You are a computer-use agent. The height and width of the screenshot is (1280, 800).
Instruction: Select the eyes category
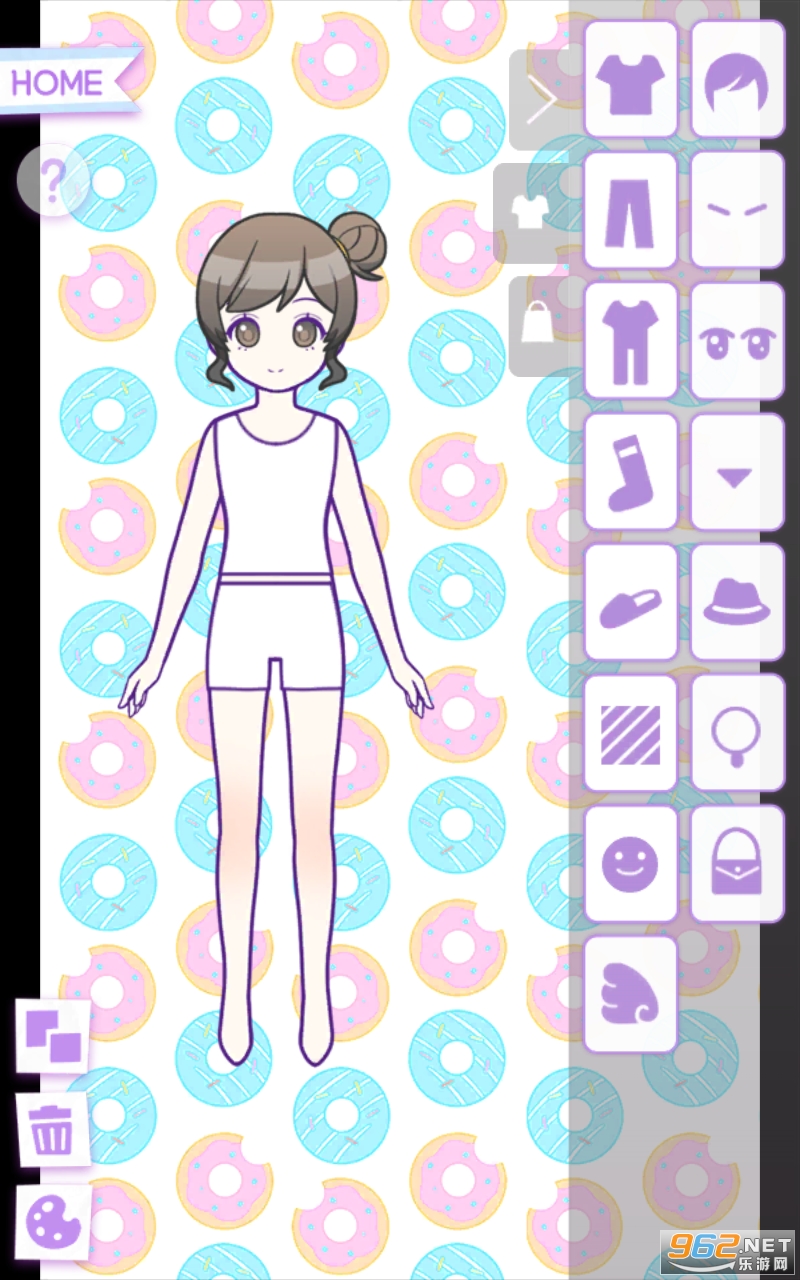click(737, 341)
